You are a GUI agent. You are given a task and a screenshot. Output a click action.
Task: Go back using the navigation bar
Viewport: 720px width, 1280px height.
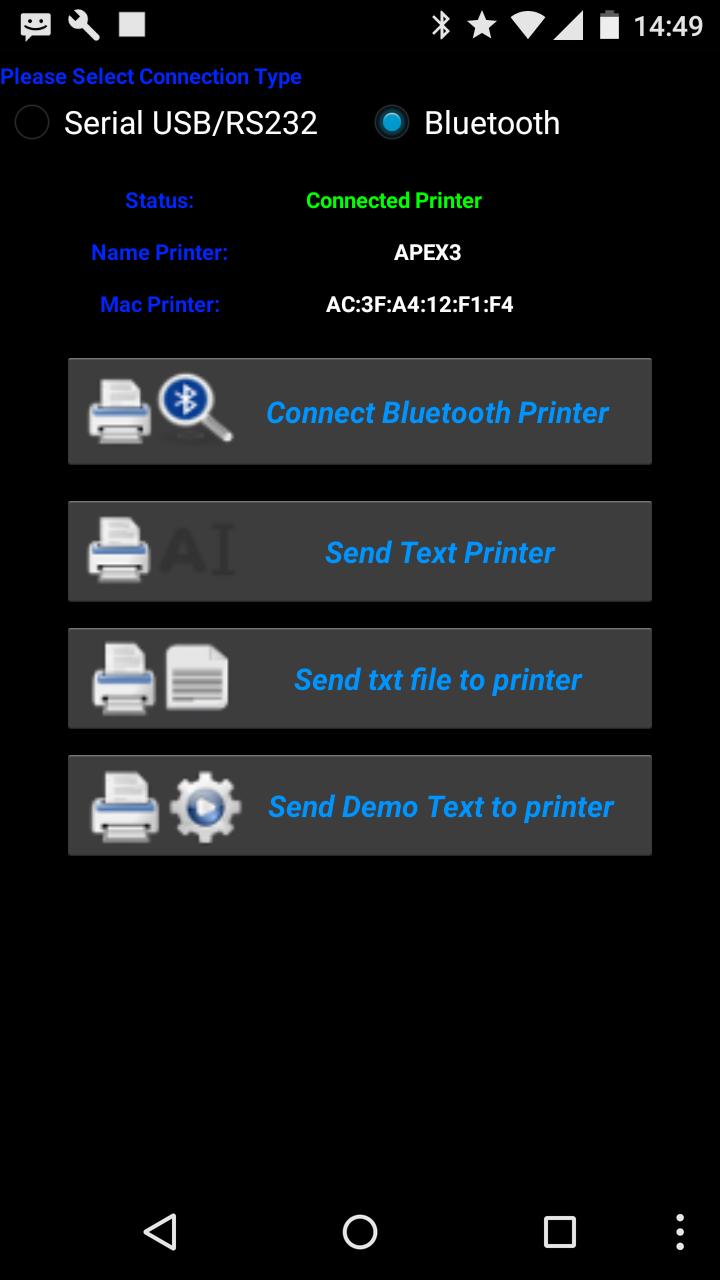(x=160, y=1232)
